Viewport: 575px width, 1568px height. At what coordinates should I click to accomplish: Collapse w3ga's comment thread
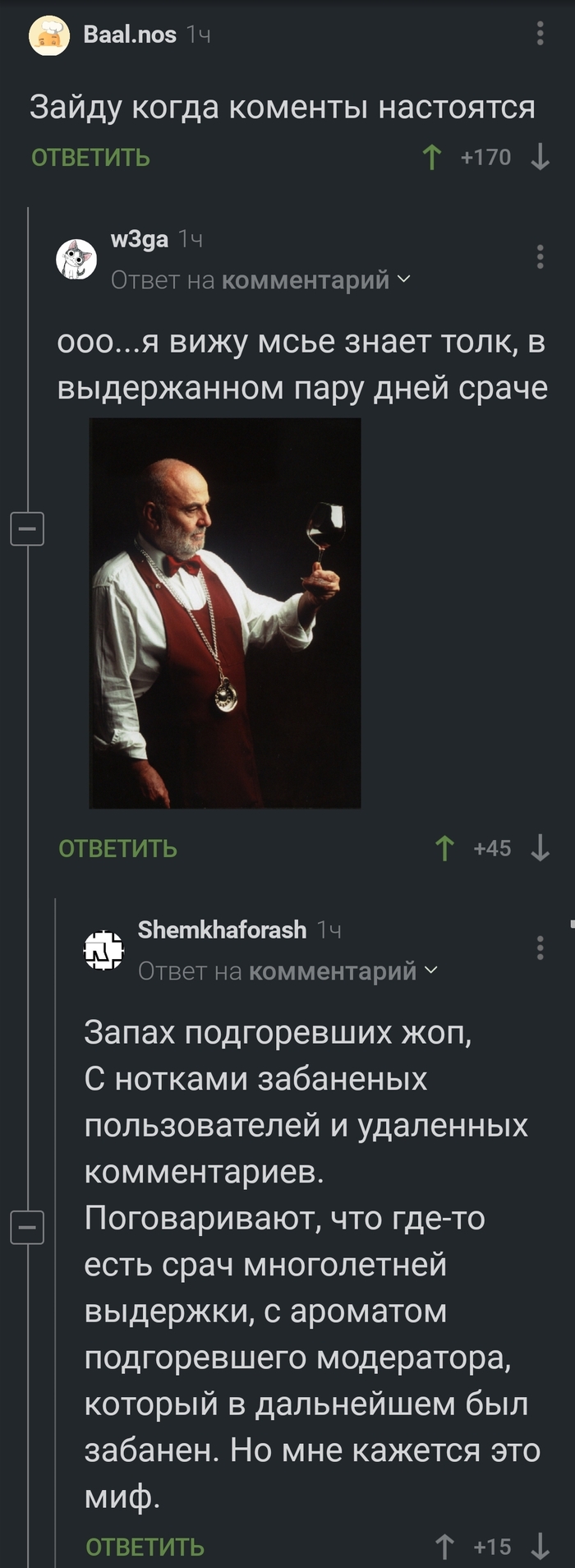click(27, 528)
